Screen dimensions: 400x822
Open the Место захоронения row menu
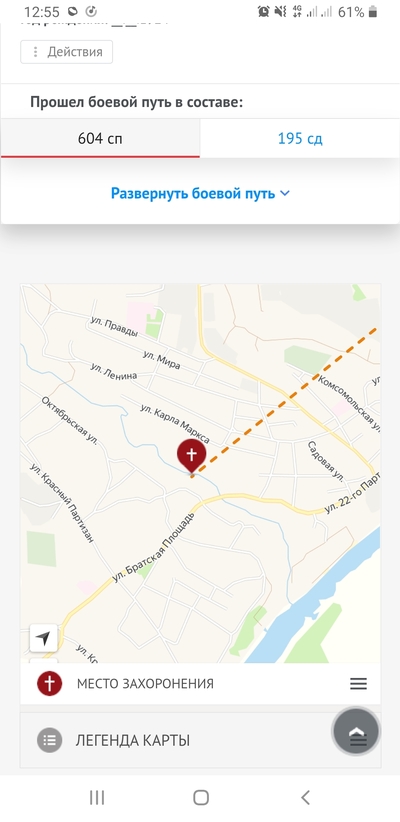tap(359, 684)
